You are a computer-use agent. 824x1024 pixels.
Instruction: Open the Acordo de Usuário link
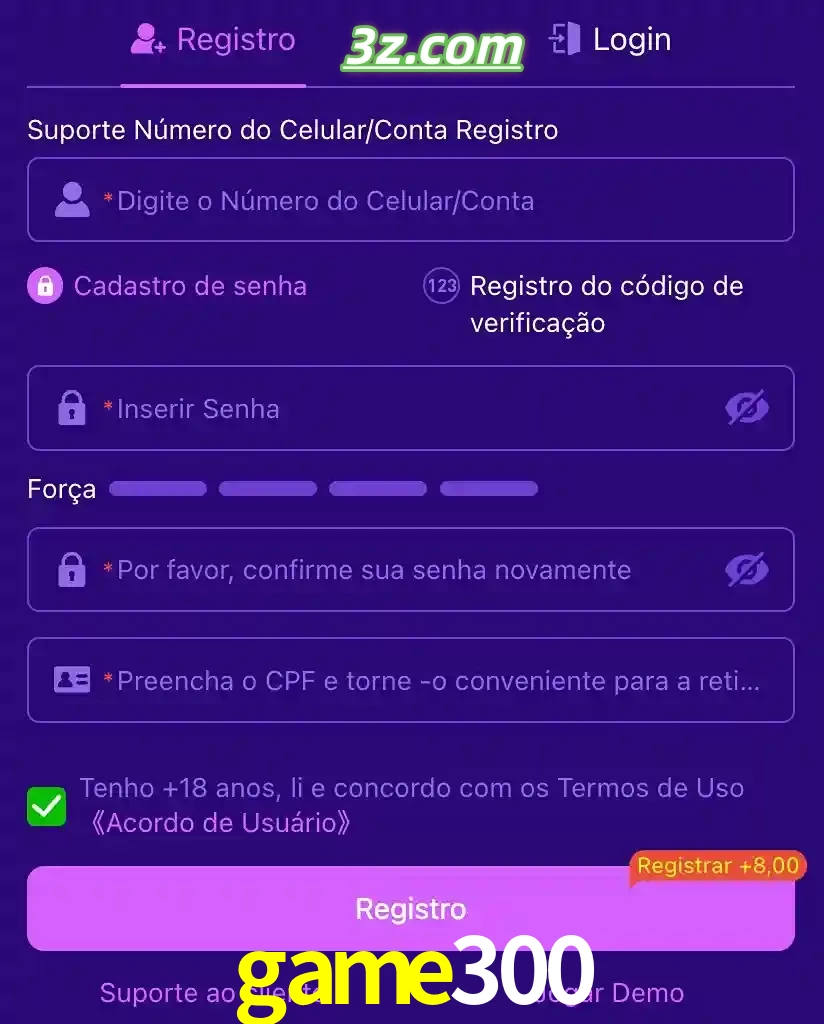click(220, 824)
